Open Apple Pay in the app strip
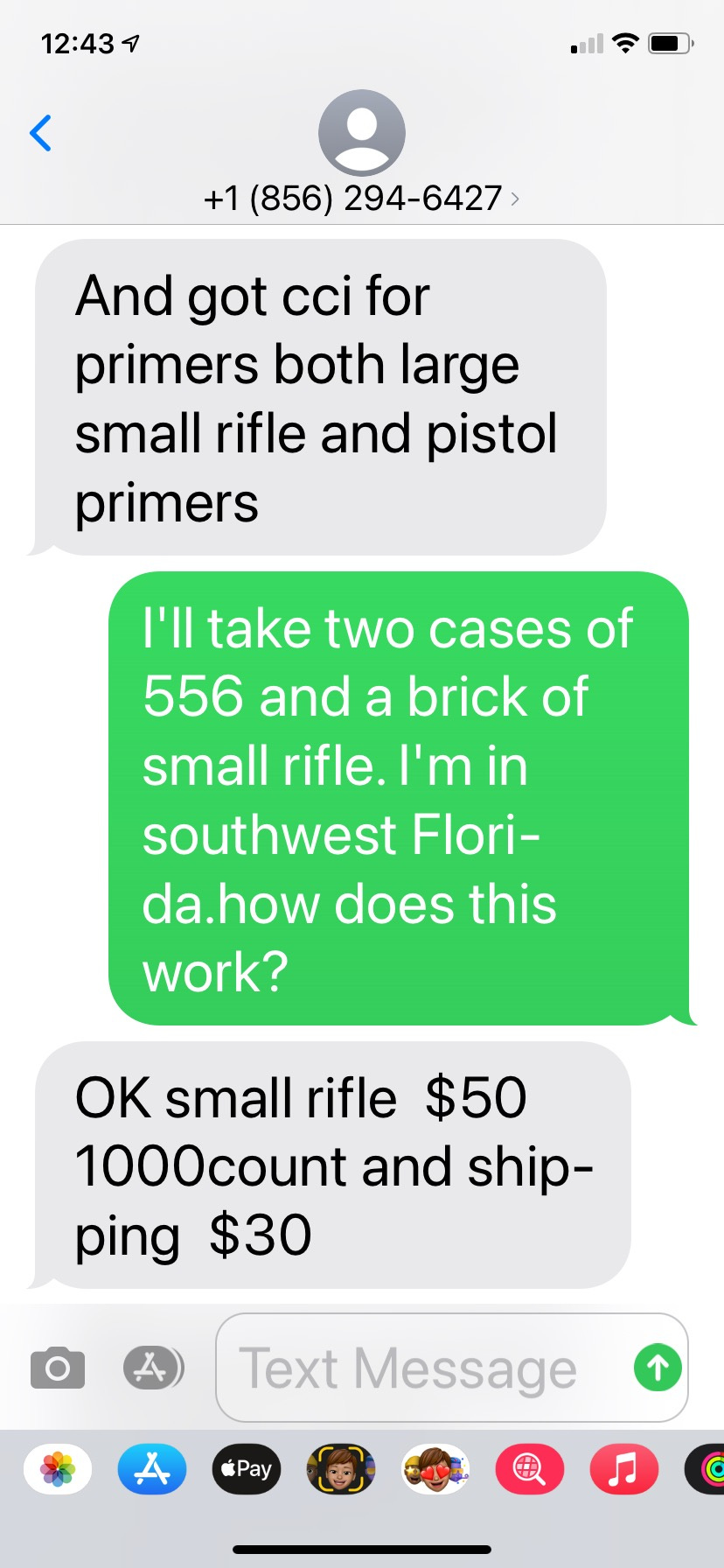Image resolution: width=724 pixels, height=1568 pixels. 247,1469
